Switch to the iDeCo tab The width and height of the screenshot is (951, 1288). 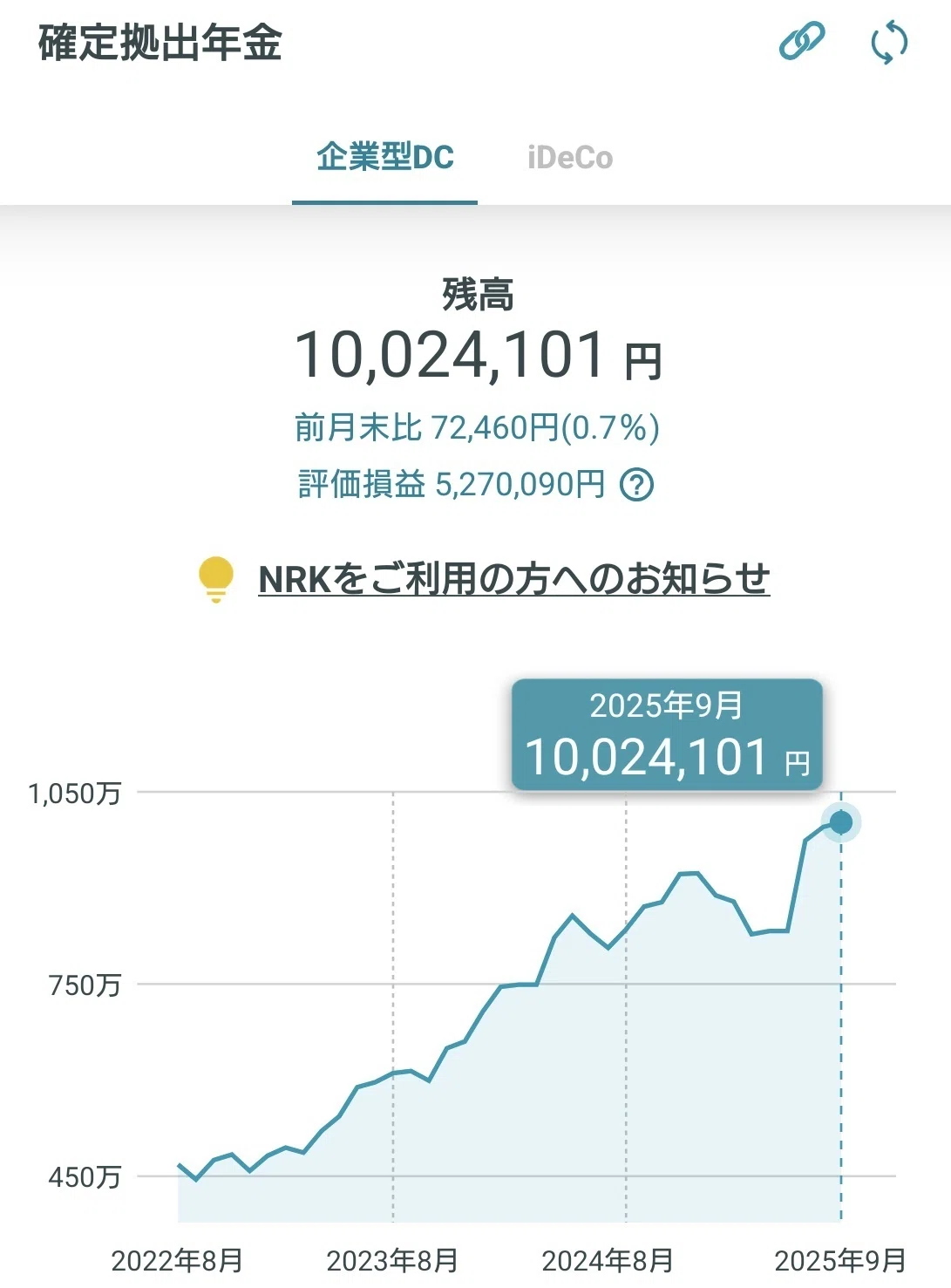click(x=570, y=158)
